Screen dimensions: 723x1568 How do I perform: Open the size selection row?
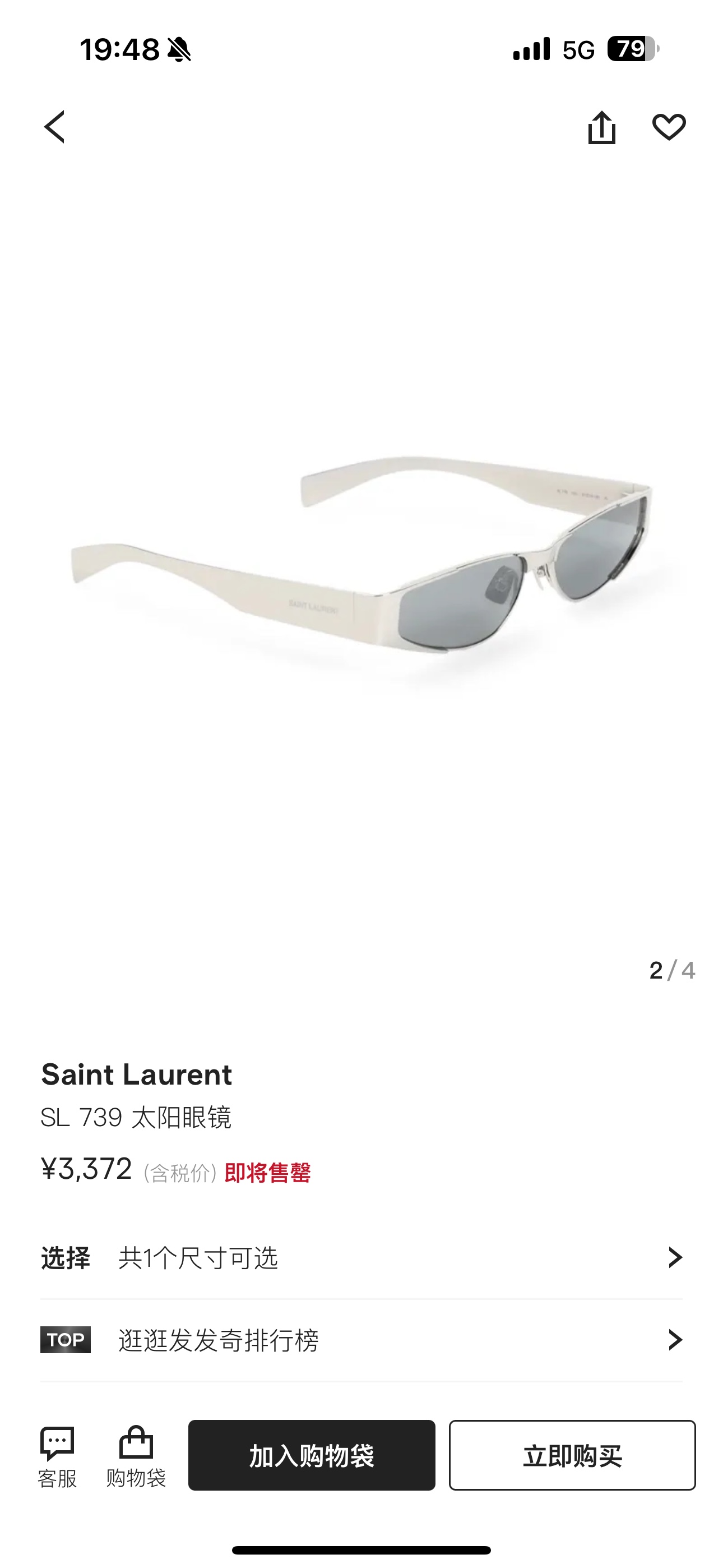pos(361,1258)
